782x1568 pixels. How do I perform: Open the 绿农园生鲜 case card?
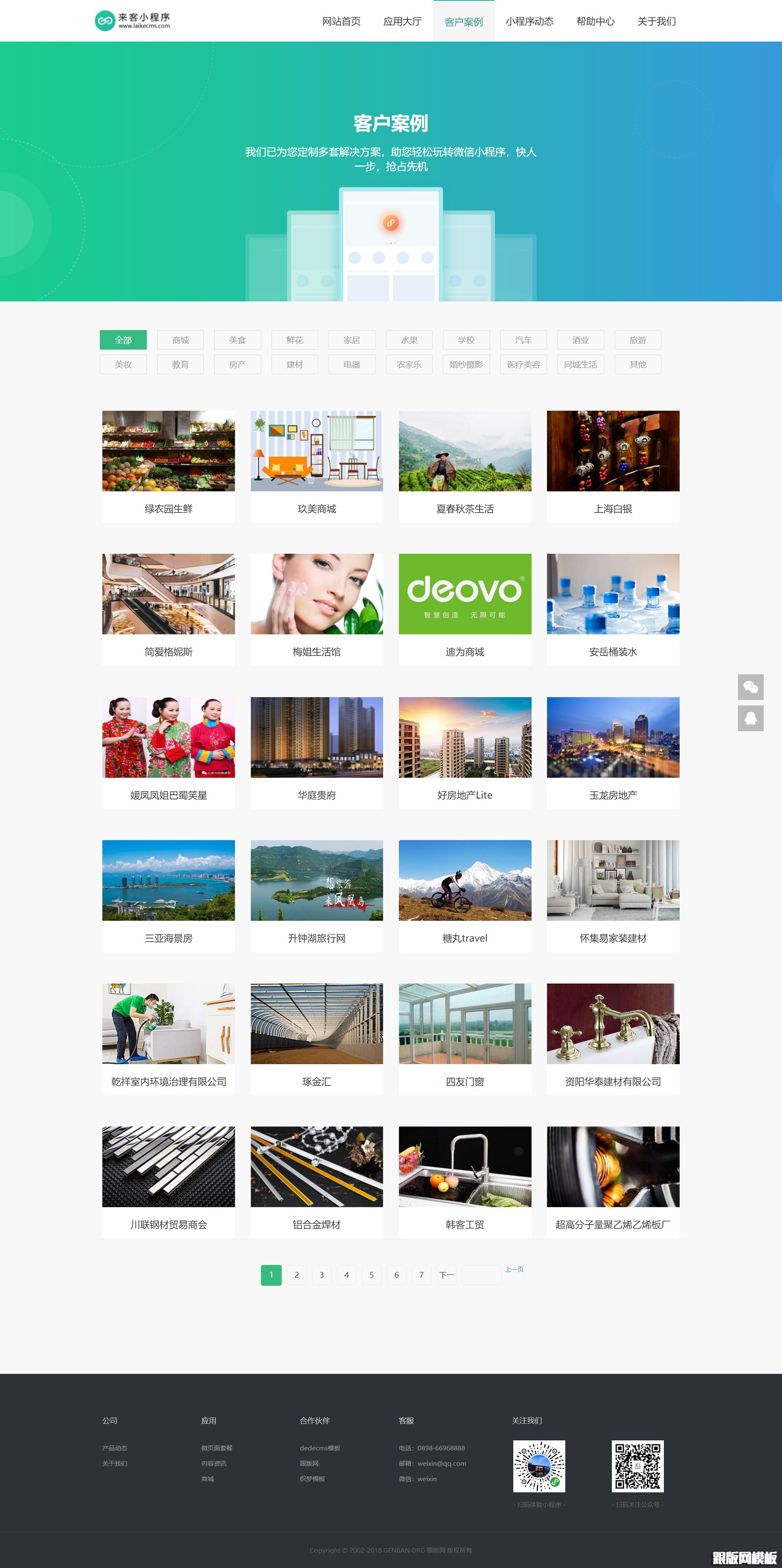click(168, 466)
